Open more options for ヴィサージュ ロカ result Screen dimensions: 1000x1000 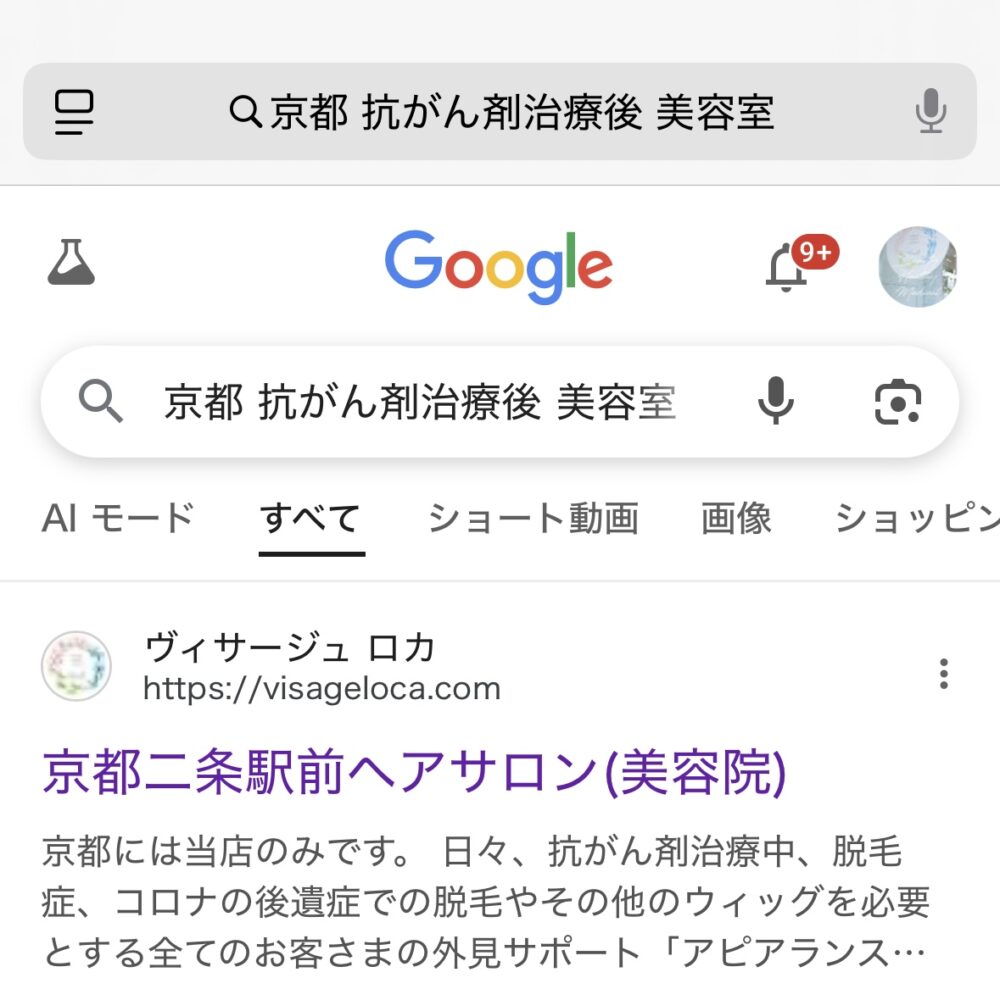[x=943, y=674]
